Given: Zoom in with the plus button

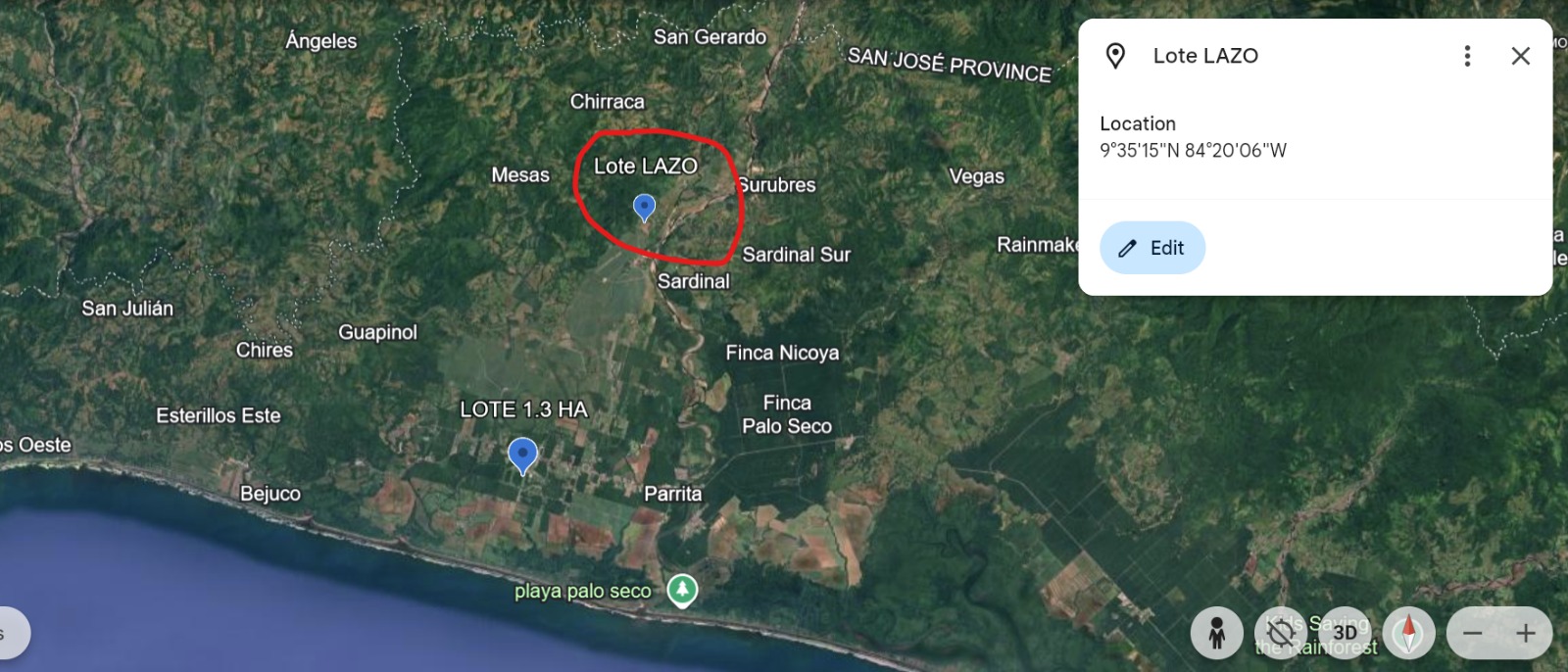Looking at the screenshot, I should tap(1526, 634).
